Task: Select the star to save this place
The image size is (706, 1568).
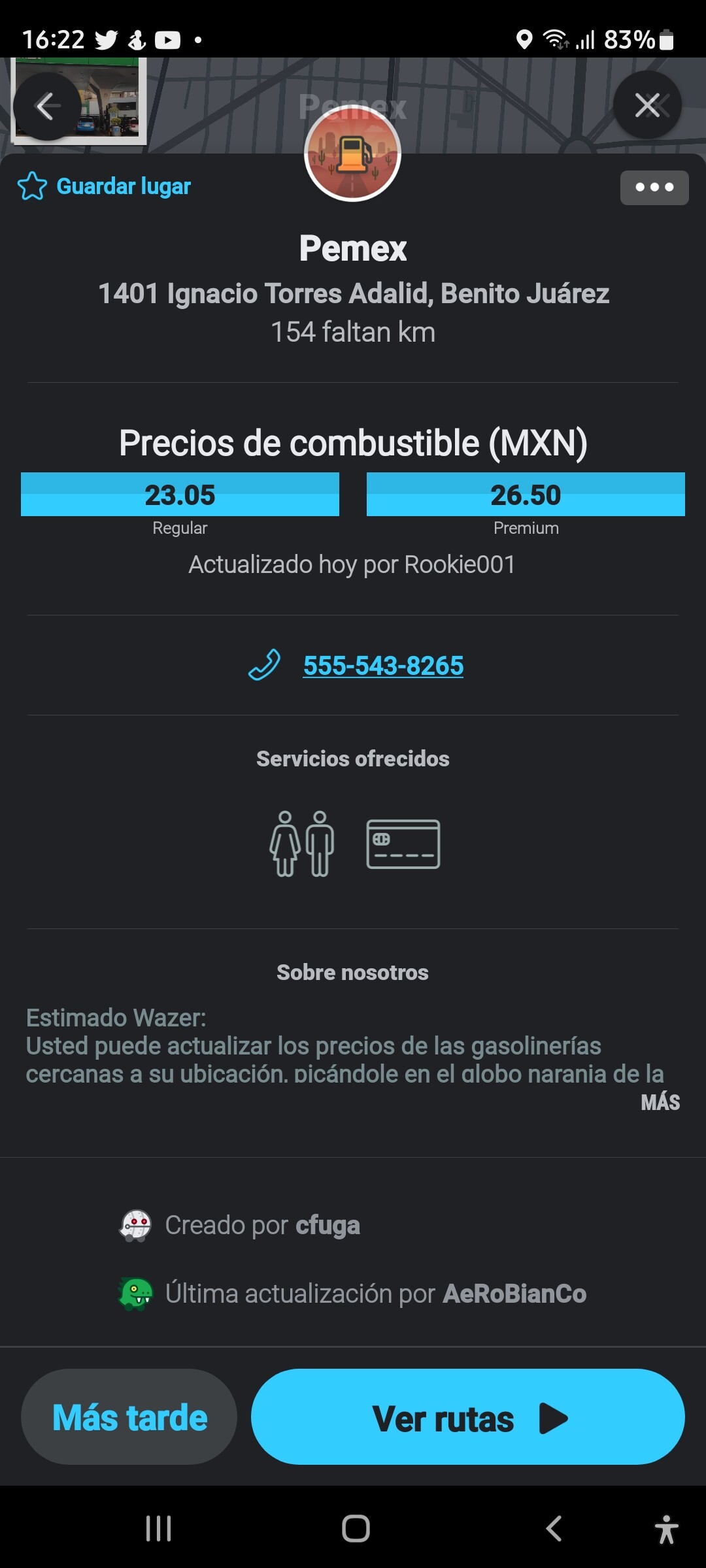Action: point(34,186)
